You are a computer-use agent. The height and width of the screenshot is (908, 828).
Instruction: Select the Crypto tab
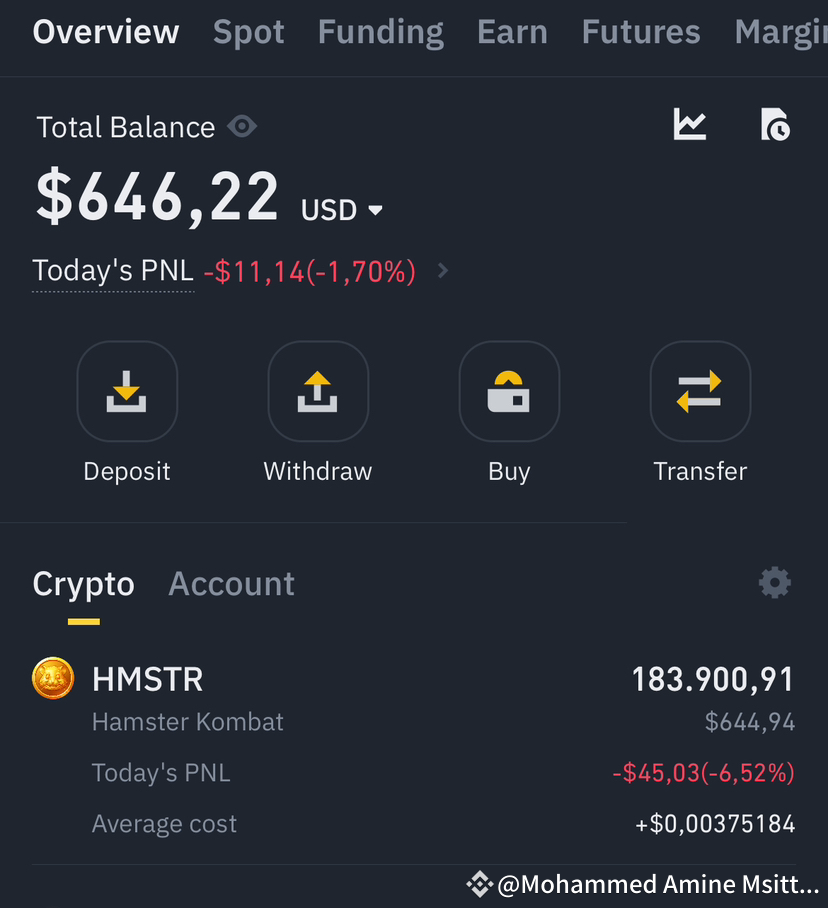pyautogui.click(x=83, y=584)
